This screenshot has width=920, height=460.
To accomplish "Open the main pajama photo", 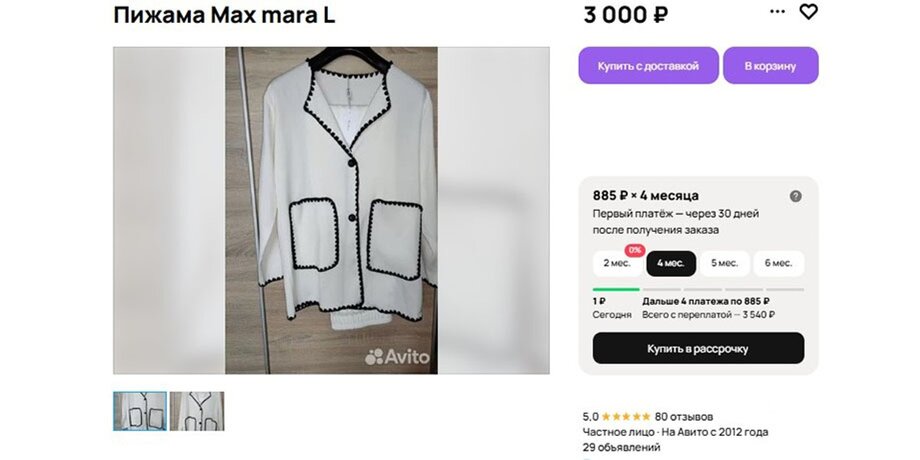I will 331,210.
